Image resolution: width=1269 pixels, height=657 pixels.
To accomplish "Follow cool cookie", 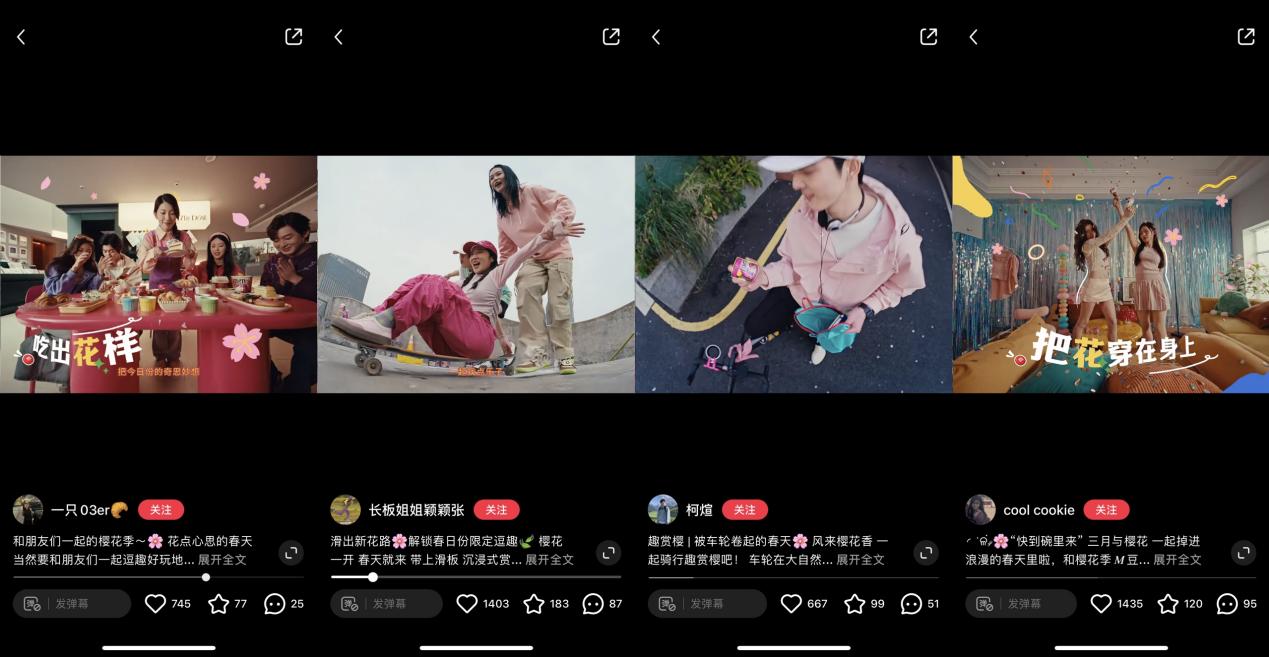I will (x=1105, y=510).
